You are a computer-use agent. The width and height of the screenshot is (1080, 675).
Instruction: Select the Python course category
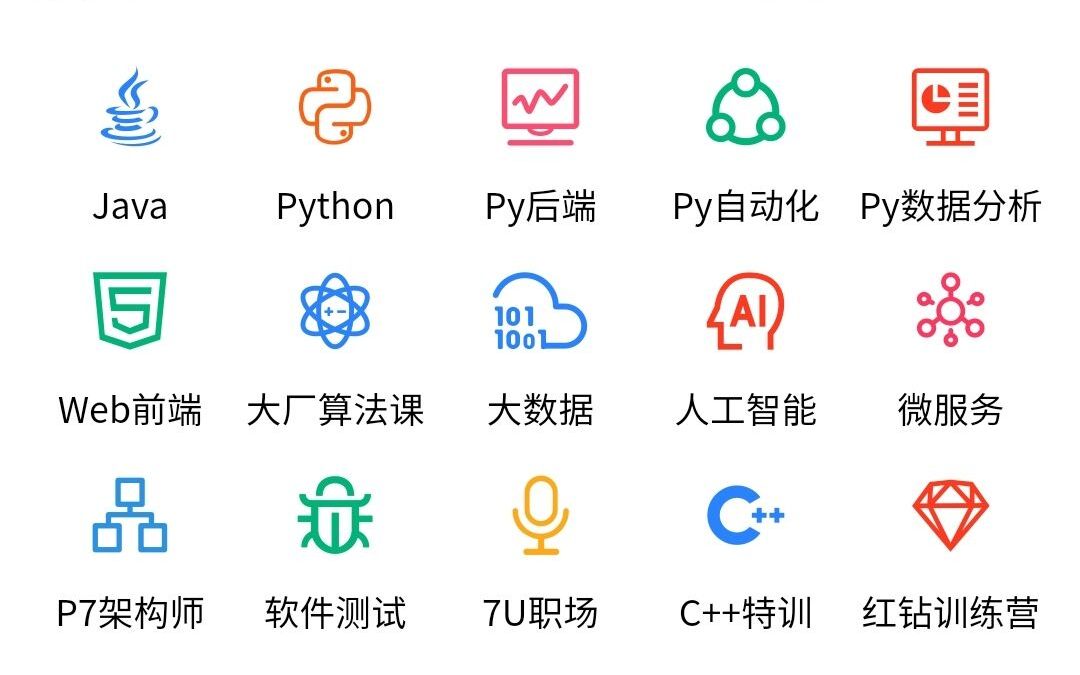coord(335,108)
